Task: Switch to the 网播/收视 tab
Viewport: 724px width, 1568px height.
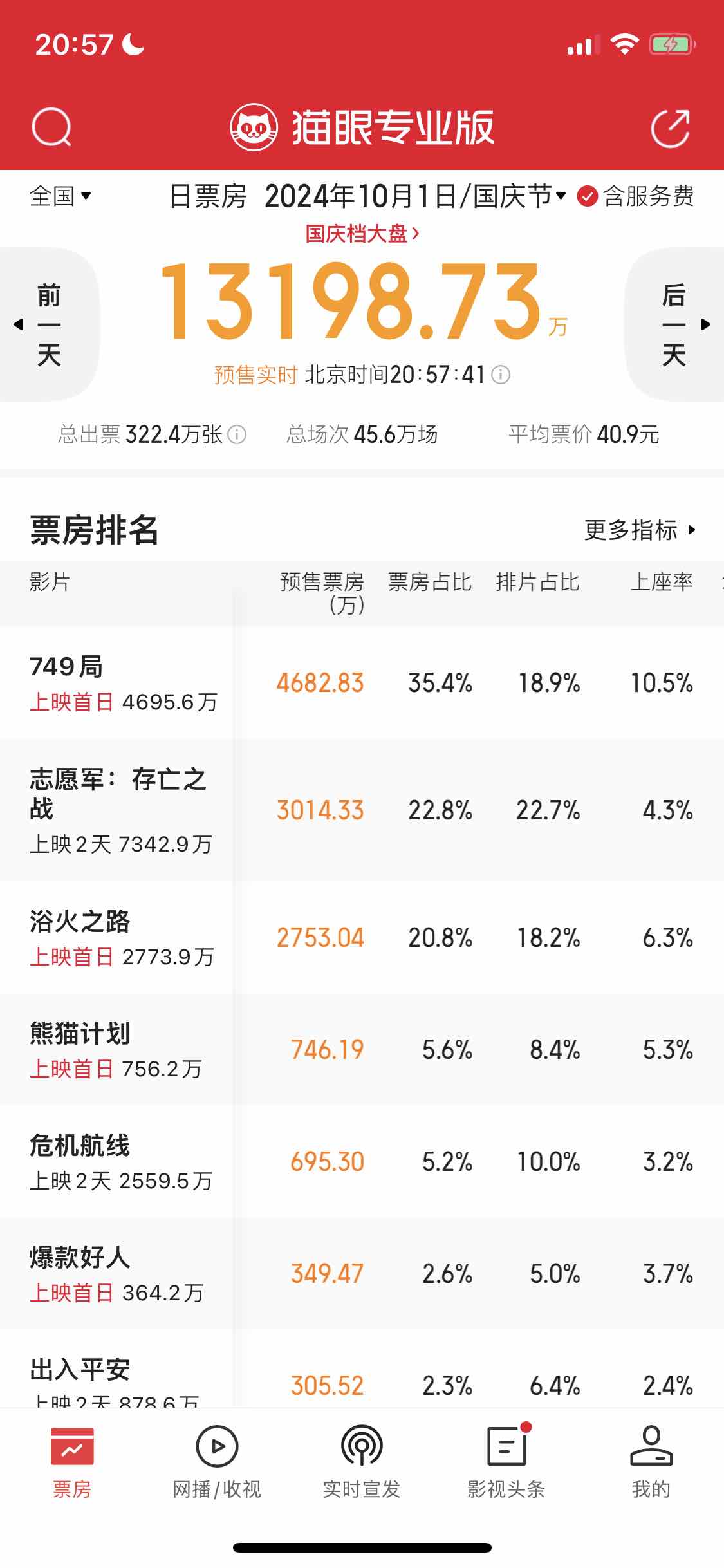Action: tap(217, 1461)
